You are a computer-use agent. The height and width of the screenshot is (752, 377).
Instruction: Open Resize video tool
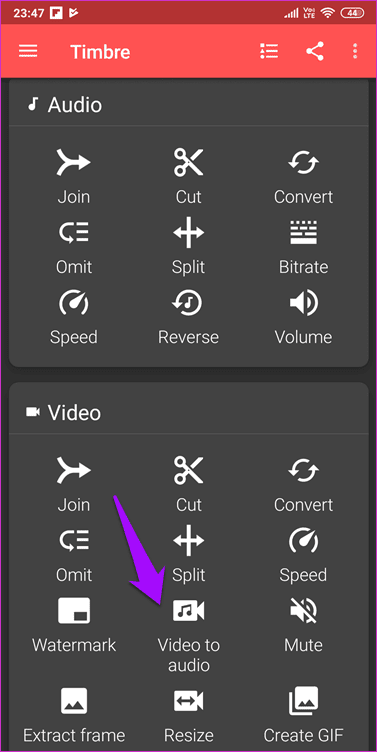188,715
